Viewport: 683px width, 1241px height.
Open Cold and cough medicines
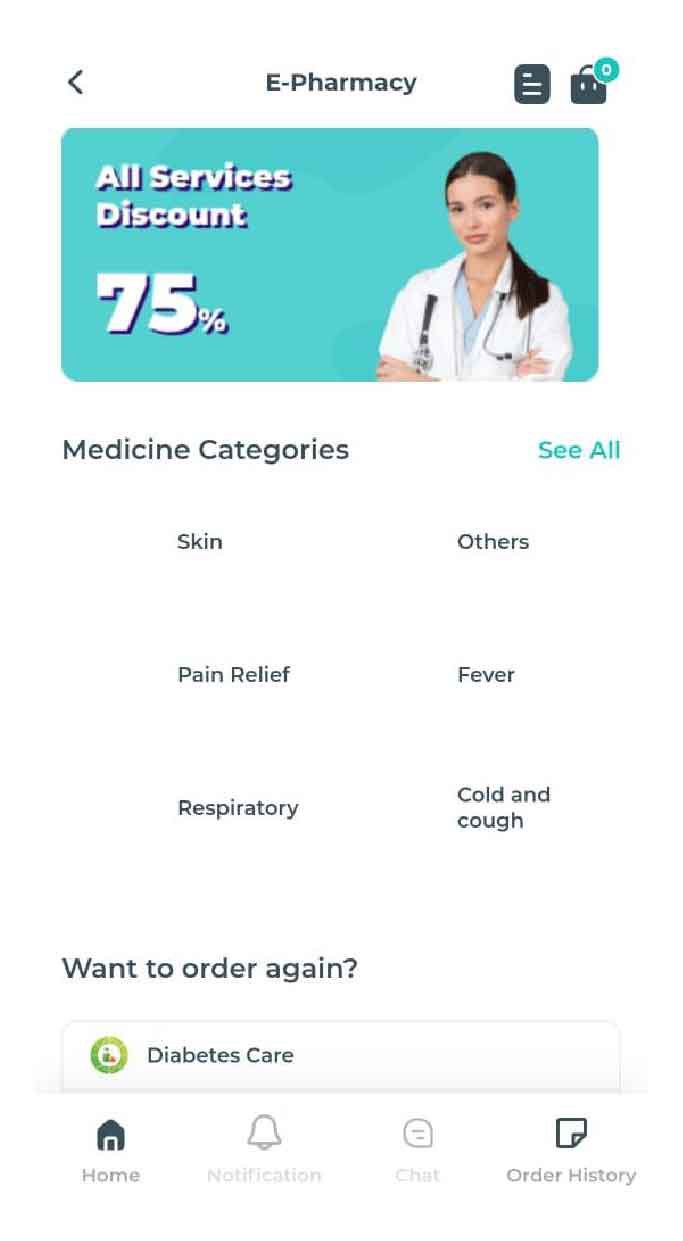coord(504,808)
